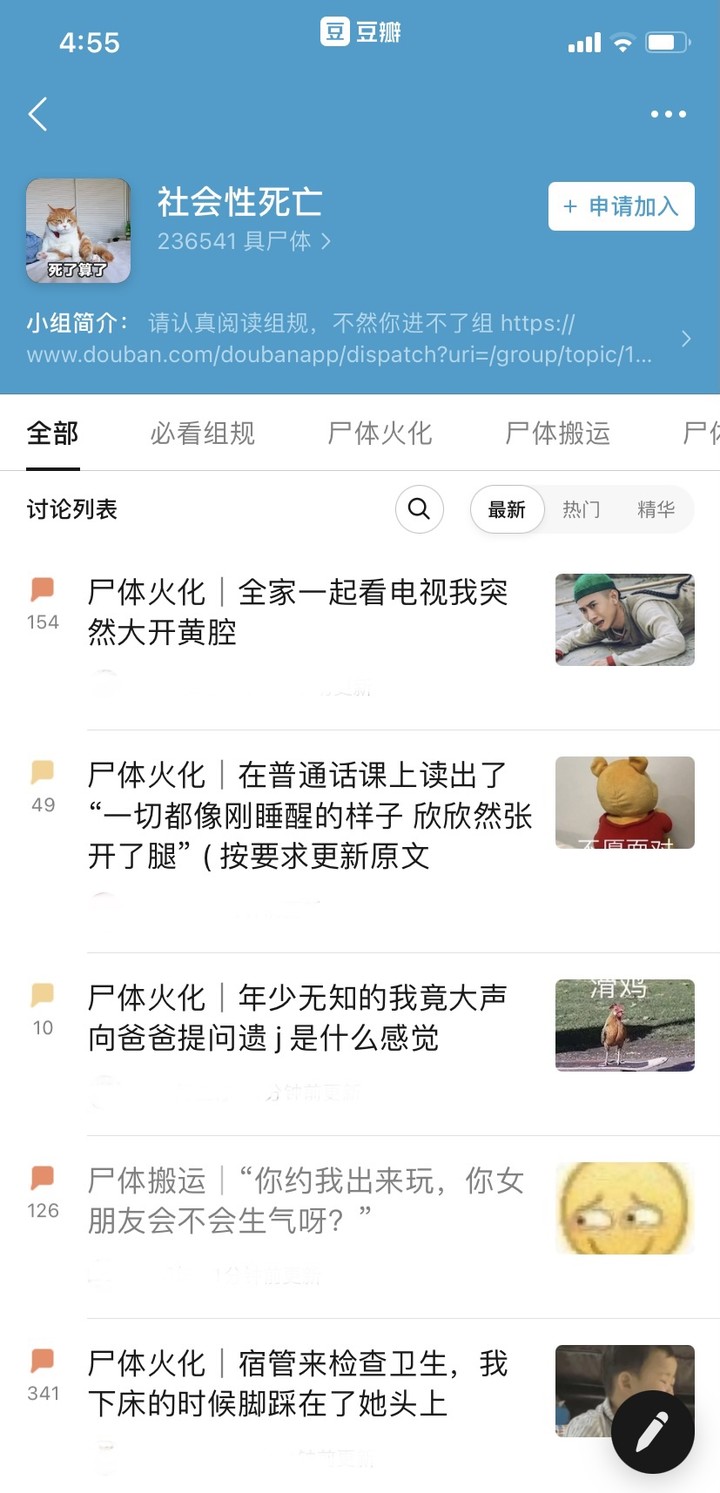Open post 全家一起看电视我突然大开黄腔
The image size is (720, 1493).
click(298, 611)
